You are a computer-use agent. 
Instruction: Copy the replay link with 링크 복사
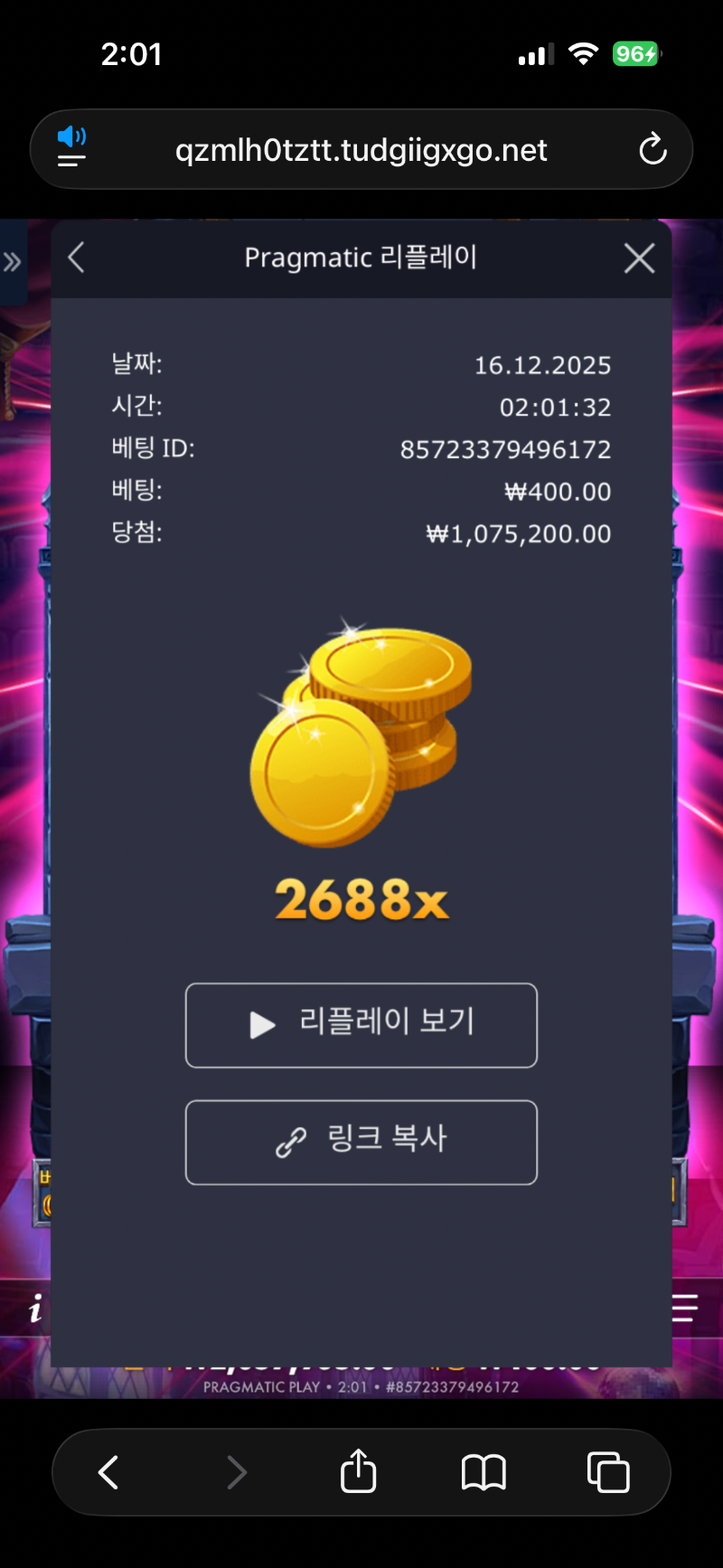coord(361,1141)
